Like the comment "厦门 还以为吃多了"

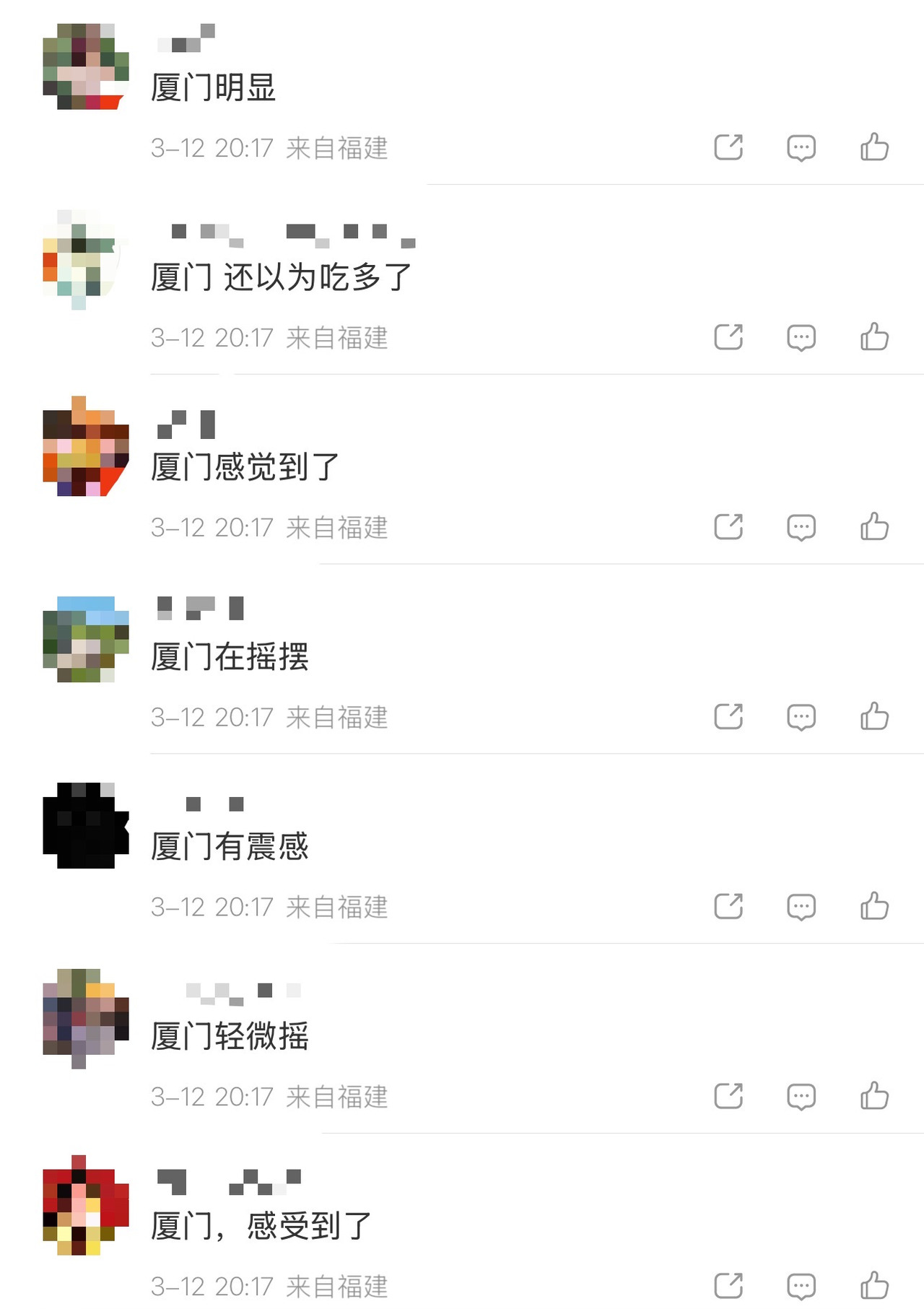[x=874, y=337]
